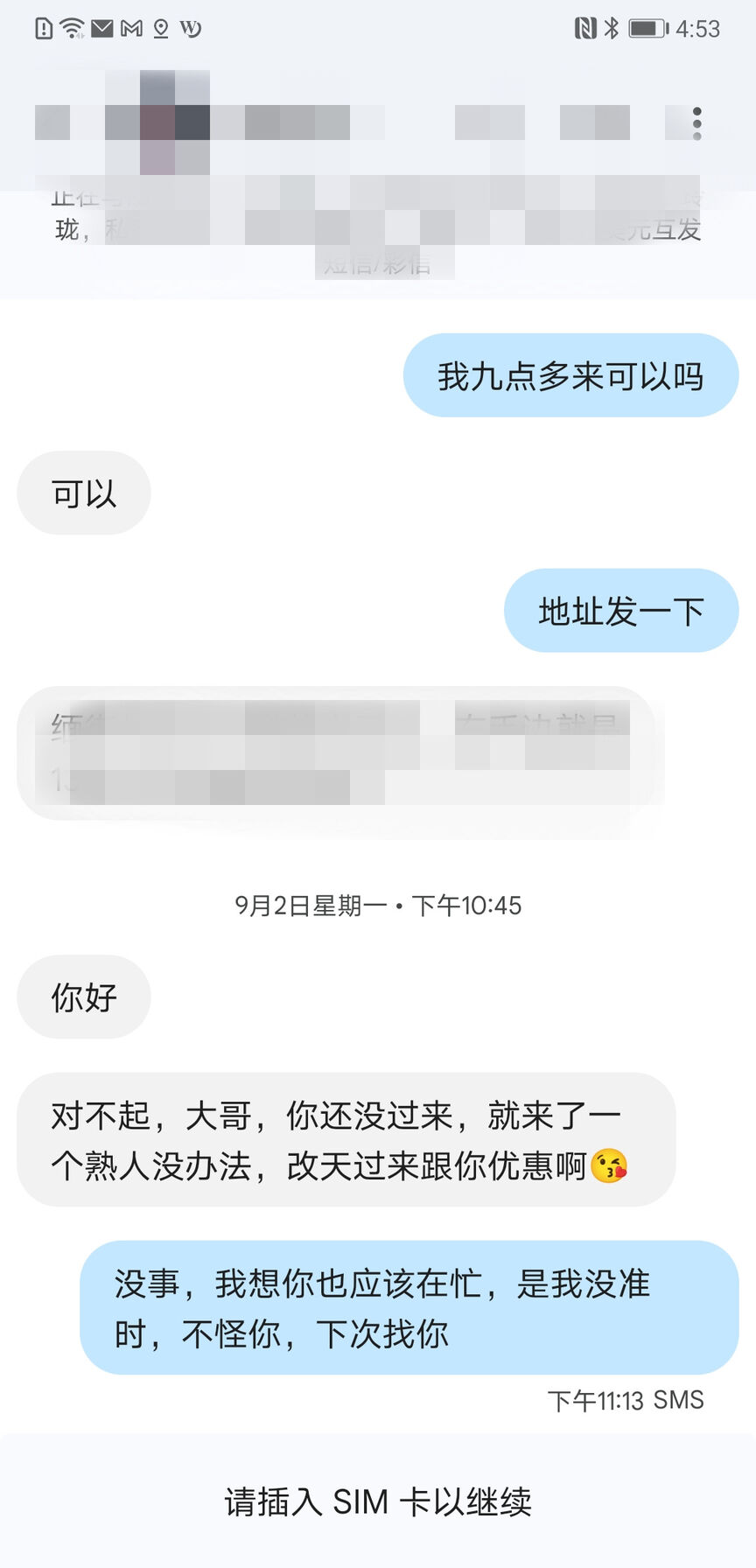Image resolution: width=756 pixels, height=1568 pixels.
Task: Tap the received message starting '对不起，大哥'
Action: pos(346,1139)
